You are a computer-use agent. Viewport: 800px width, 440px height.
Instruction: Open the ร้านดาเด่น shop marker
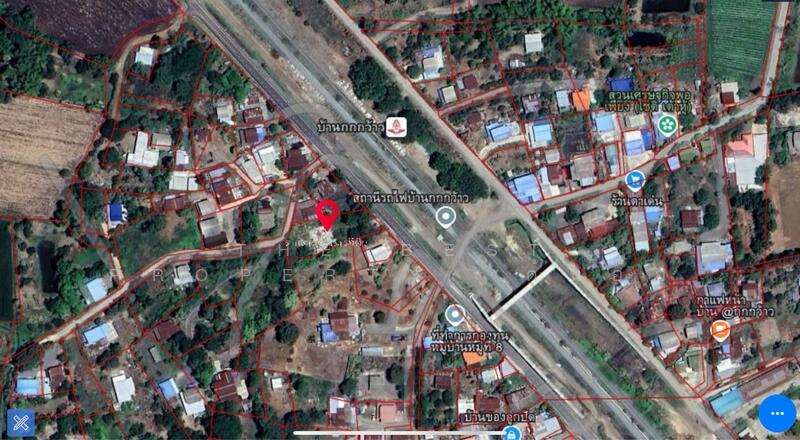click(634, 180)
